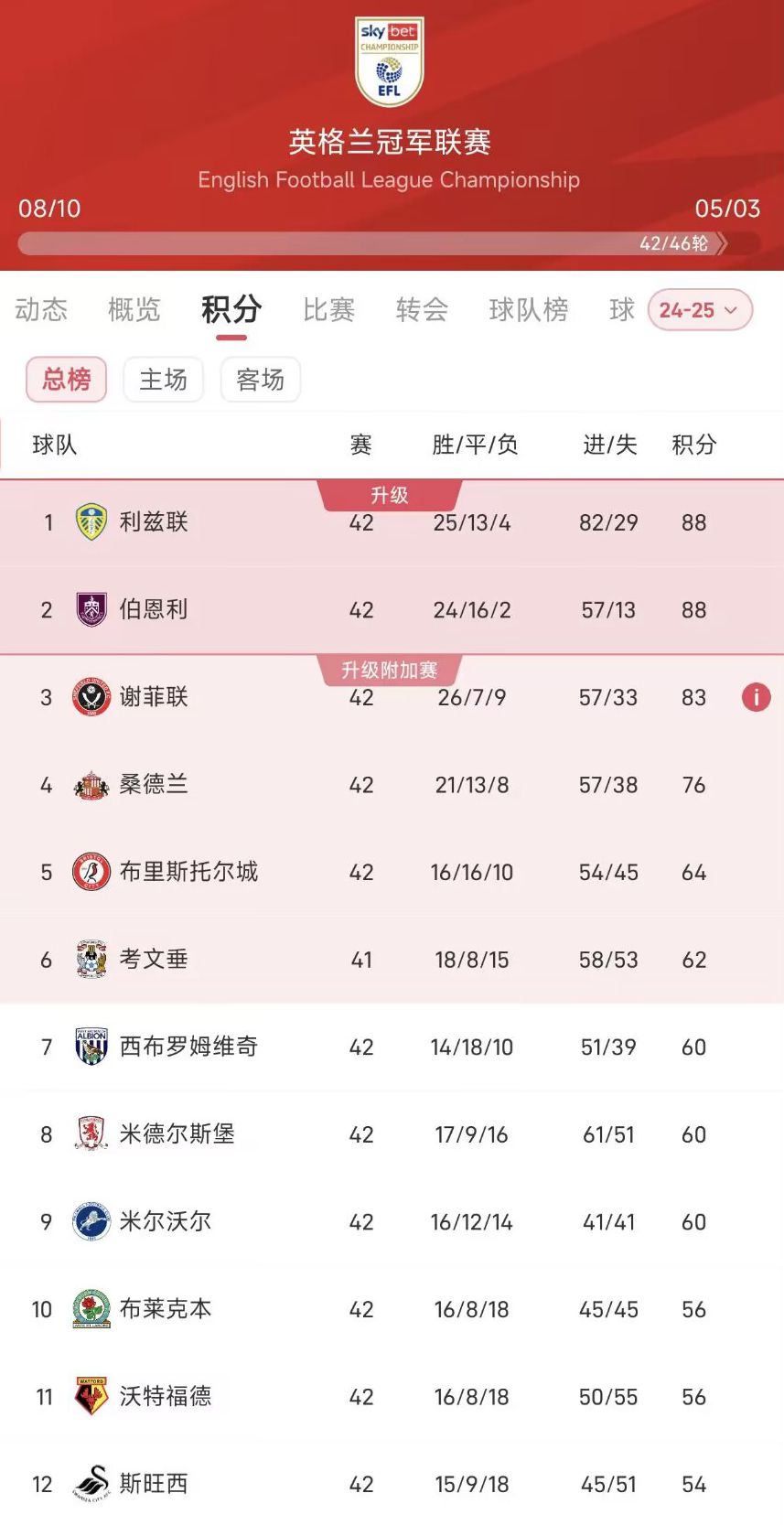
Task: Select the 客场 away standings filter
Action: [x=260, y=379]
